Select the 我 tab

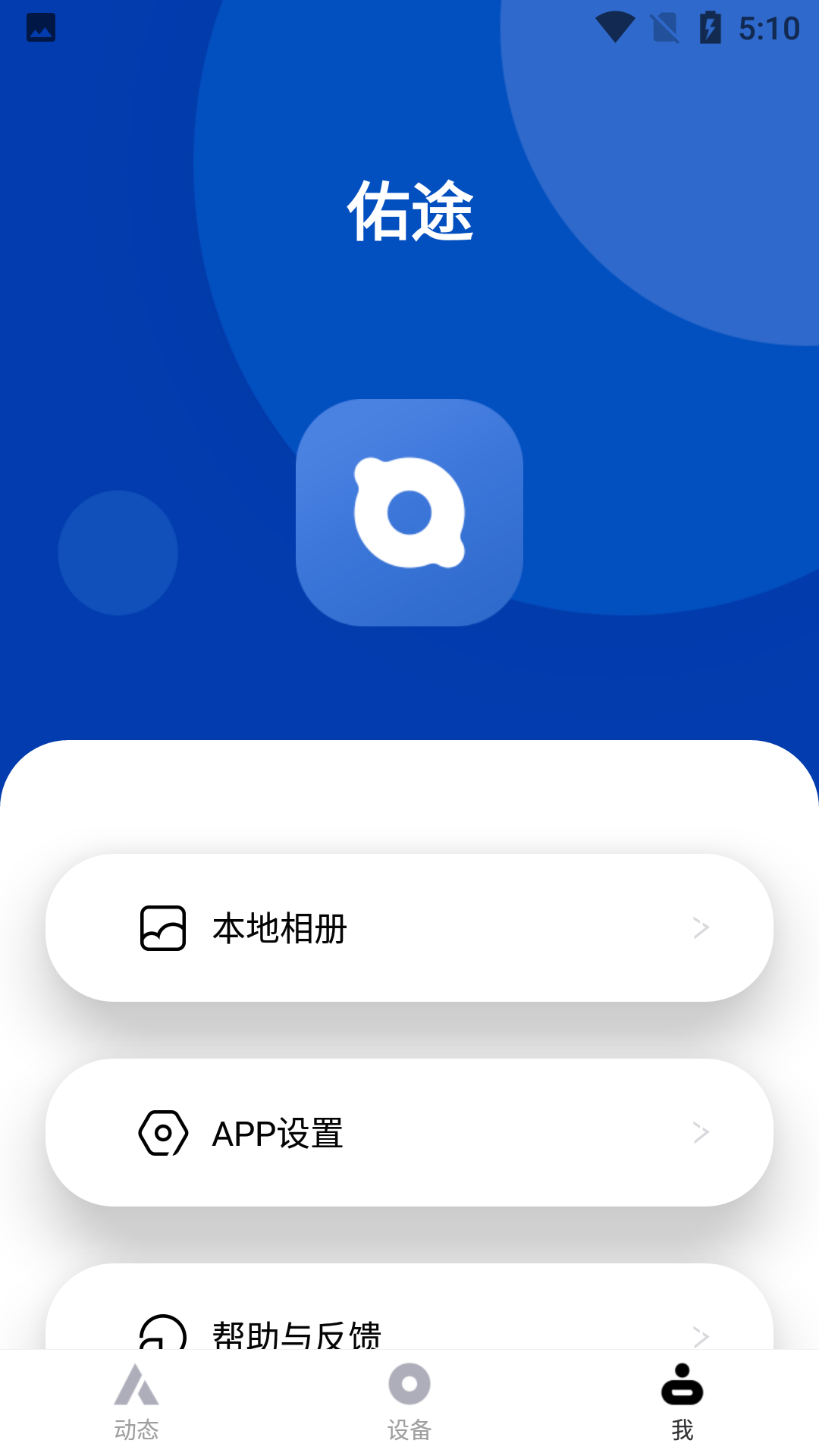point(682,1402)
